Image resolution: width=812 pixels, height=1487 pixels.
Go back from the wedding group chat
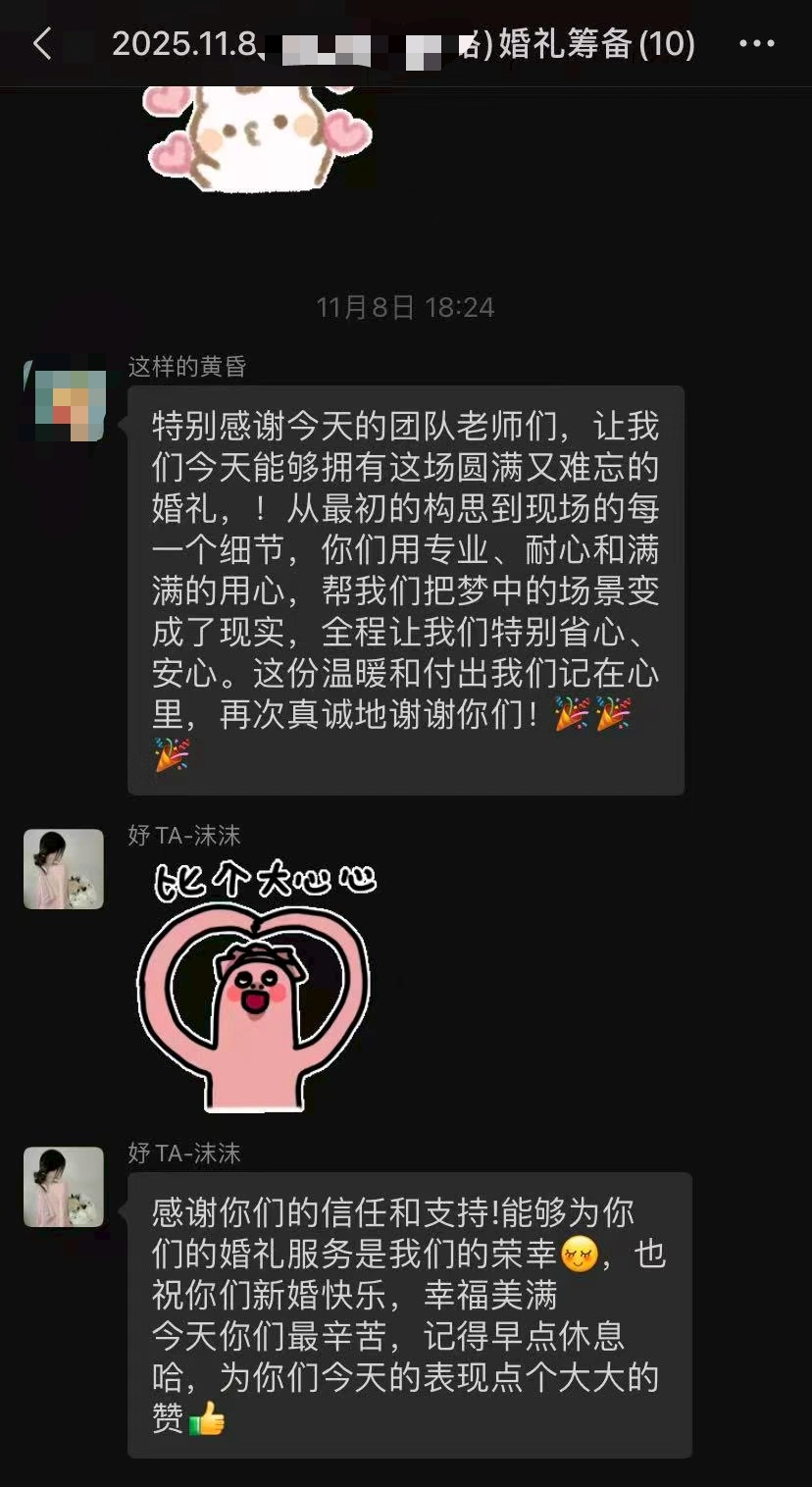click(41, 44)
